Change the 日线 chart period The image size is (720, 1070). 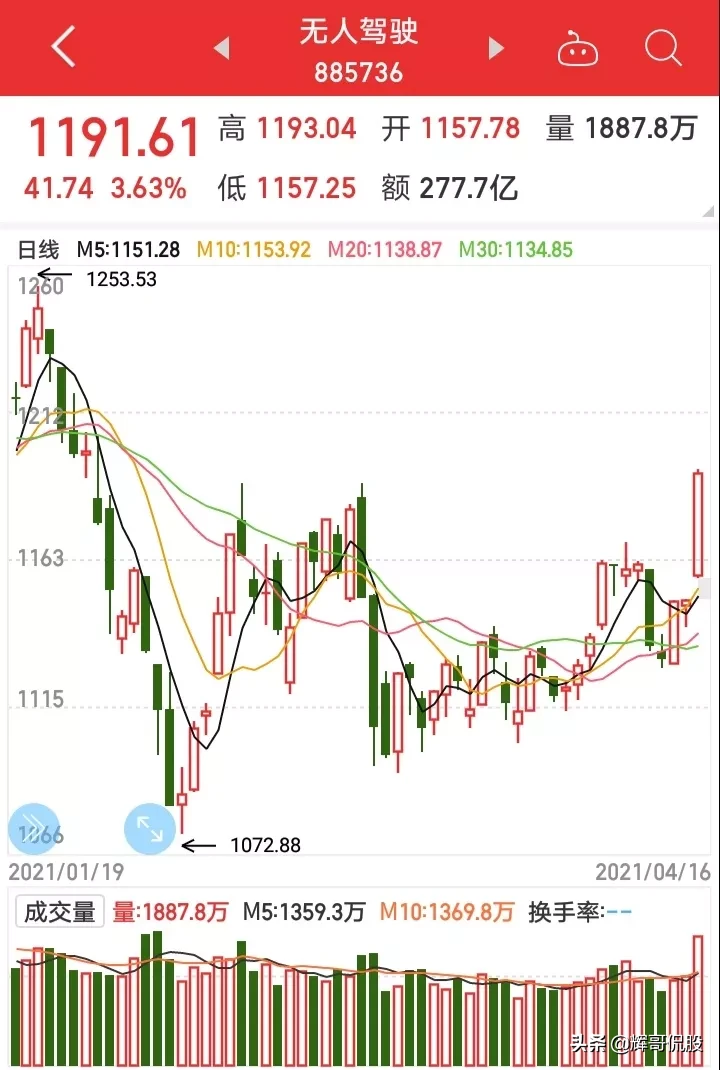[x=40, y=250]
